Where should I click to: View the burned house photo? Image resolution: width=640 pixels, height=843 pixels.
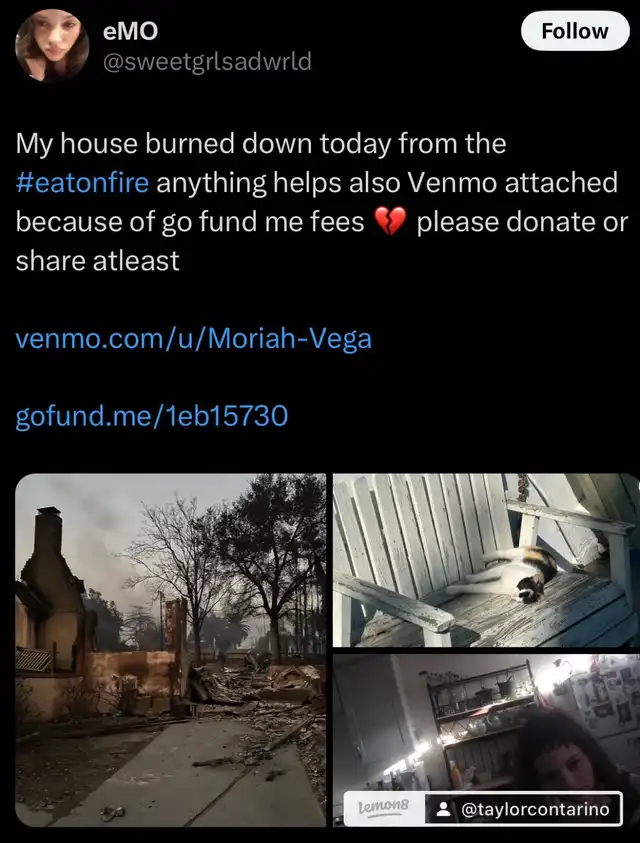[x=170, y=649]
